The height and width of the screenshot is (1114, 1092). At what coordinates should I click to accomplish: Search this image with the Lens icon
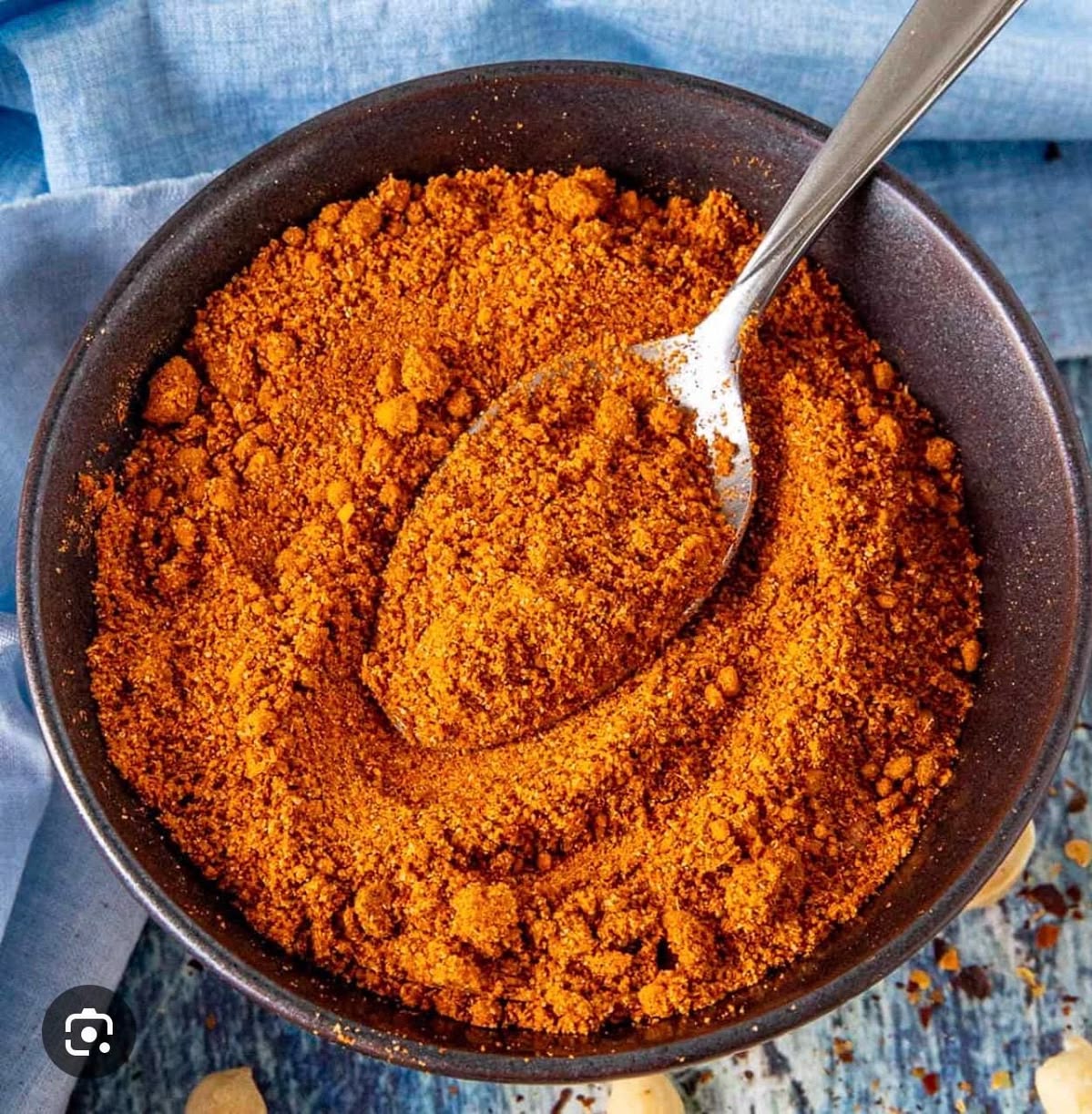click(88, 1032)
